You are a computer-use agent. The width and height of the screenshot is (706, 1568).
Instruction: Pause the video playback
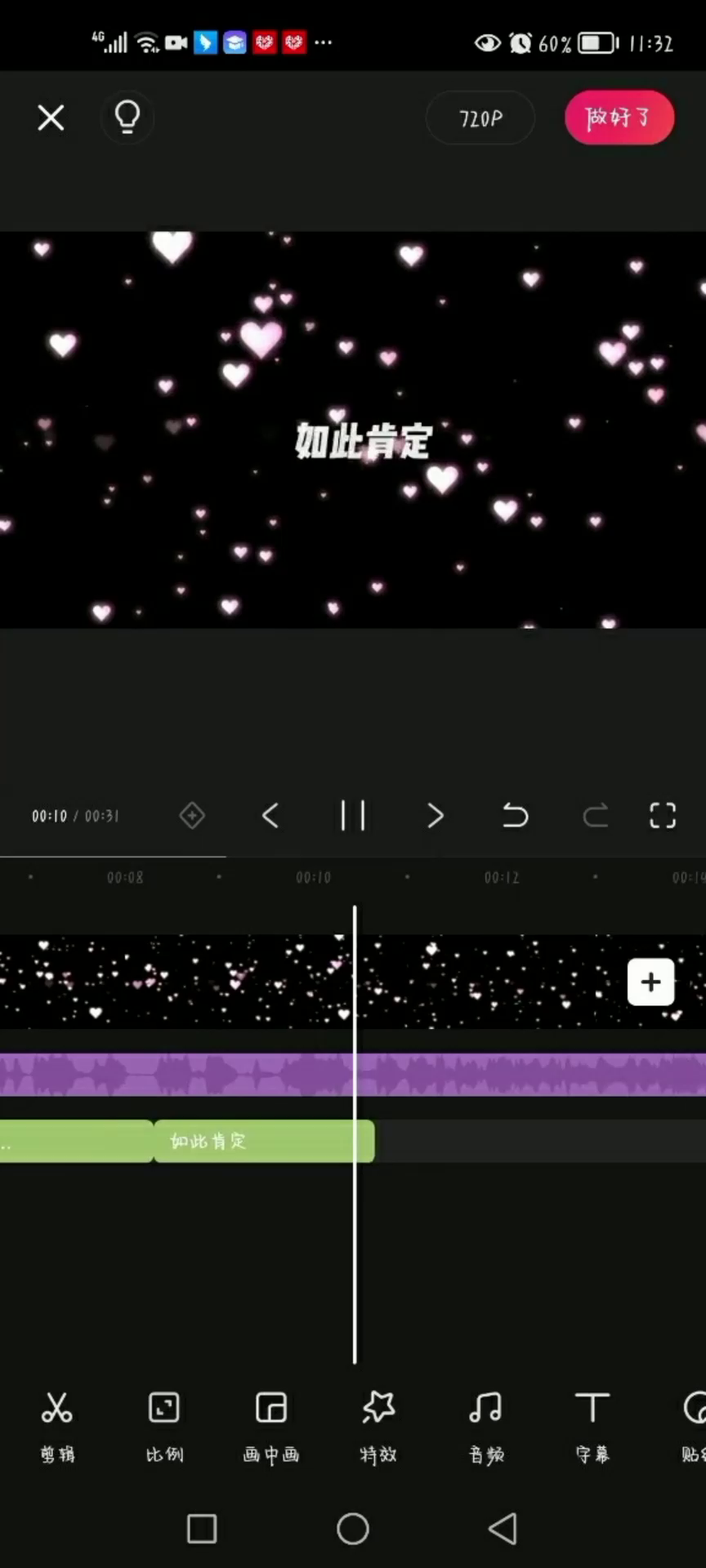click(x=353, y=815)
